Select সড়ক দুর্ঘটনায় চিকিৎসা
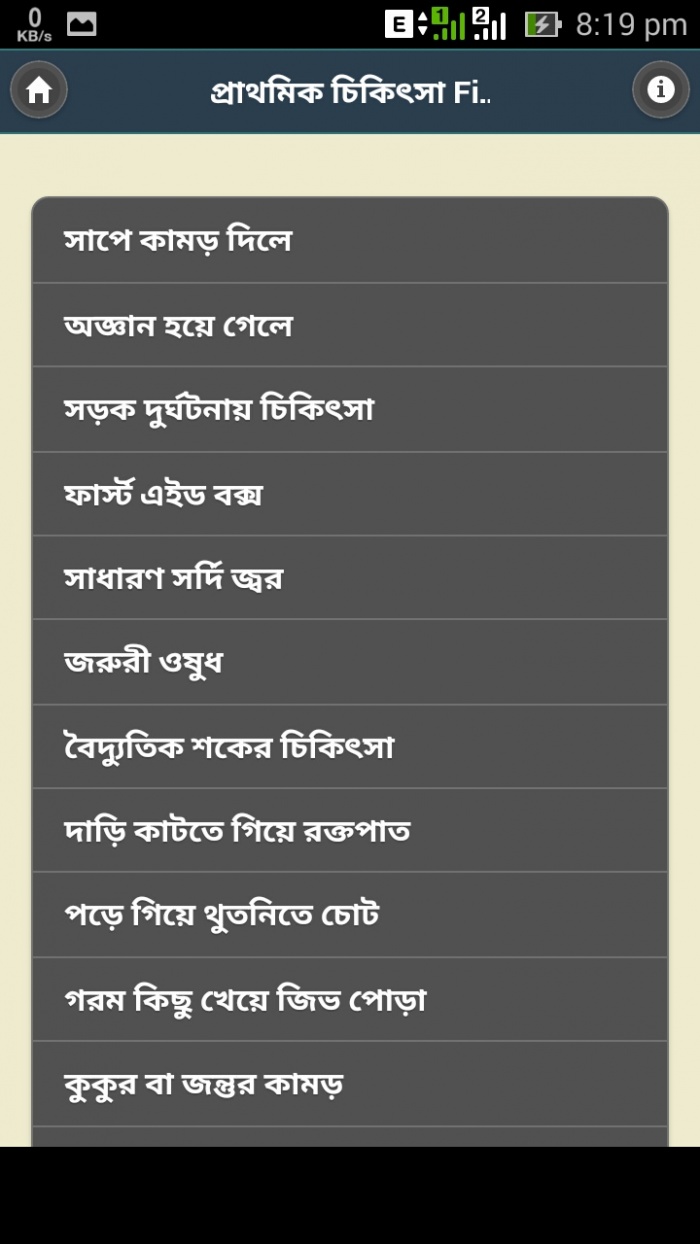Image resolution: width=700 pixels, height=1244 pixels. 350,409
